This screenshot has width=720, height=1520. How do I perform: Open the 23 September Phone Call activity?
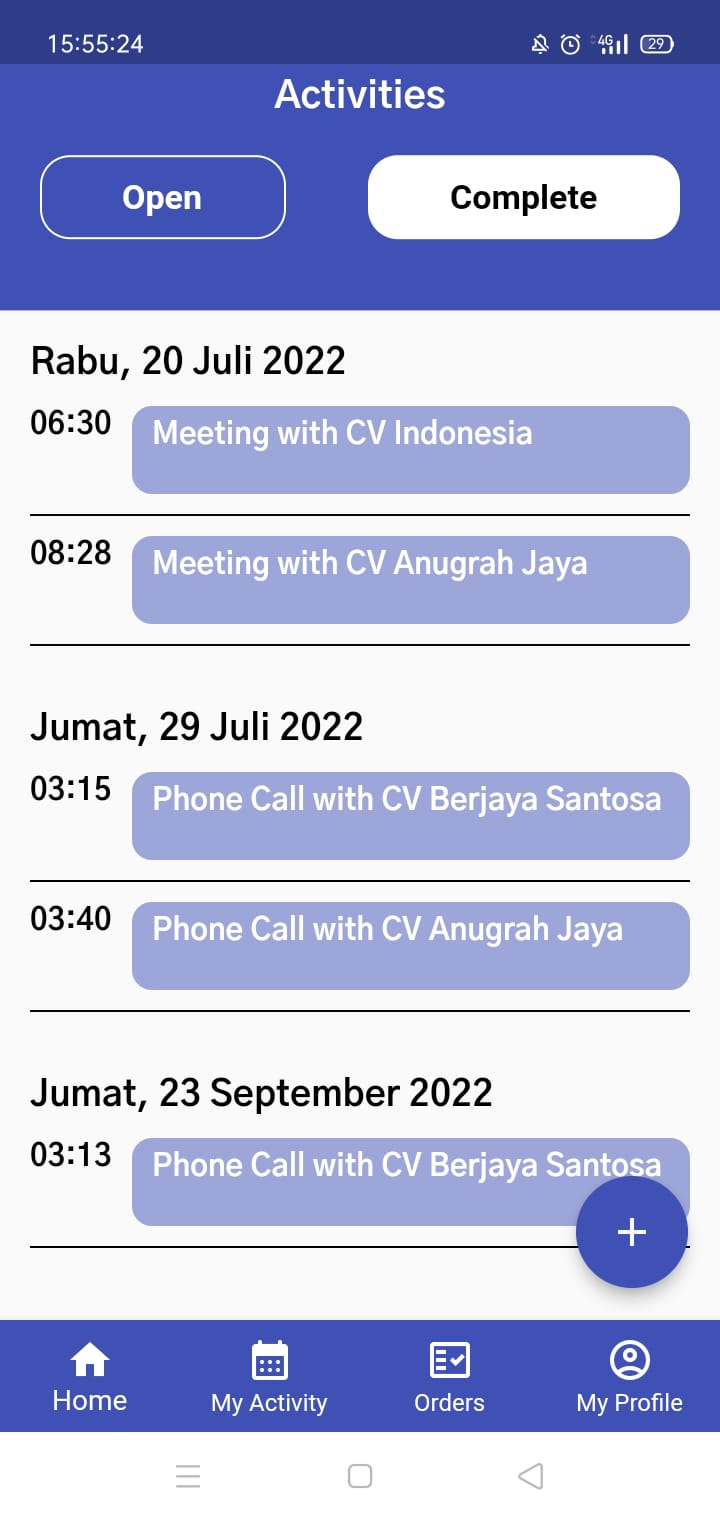(411, 1181)
